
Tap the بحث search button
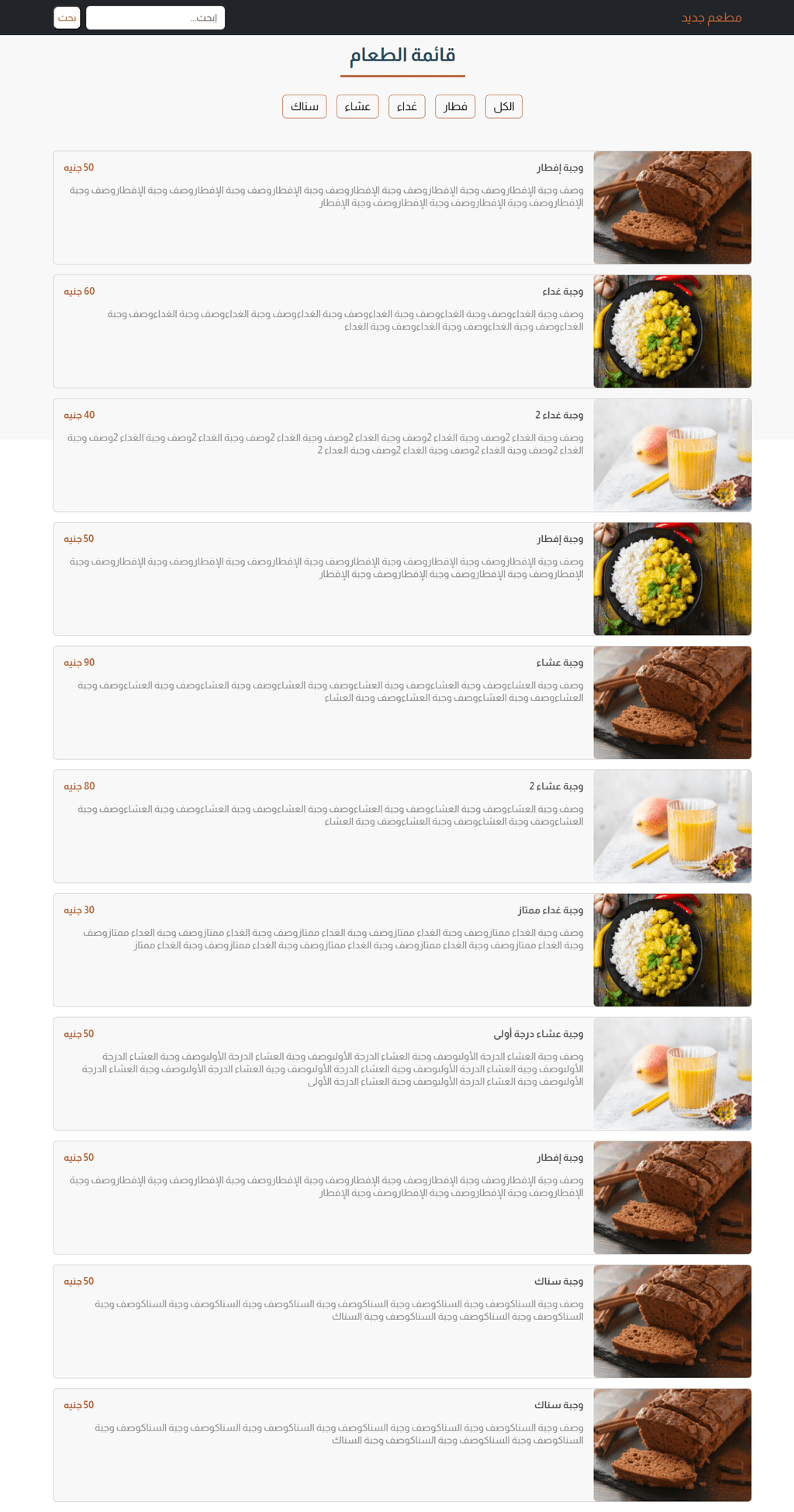coord(67,18)
